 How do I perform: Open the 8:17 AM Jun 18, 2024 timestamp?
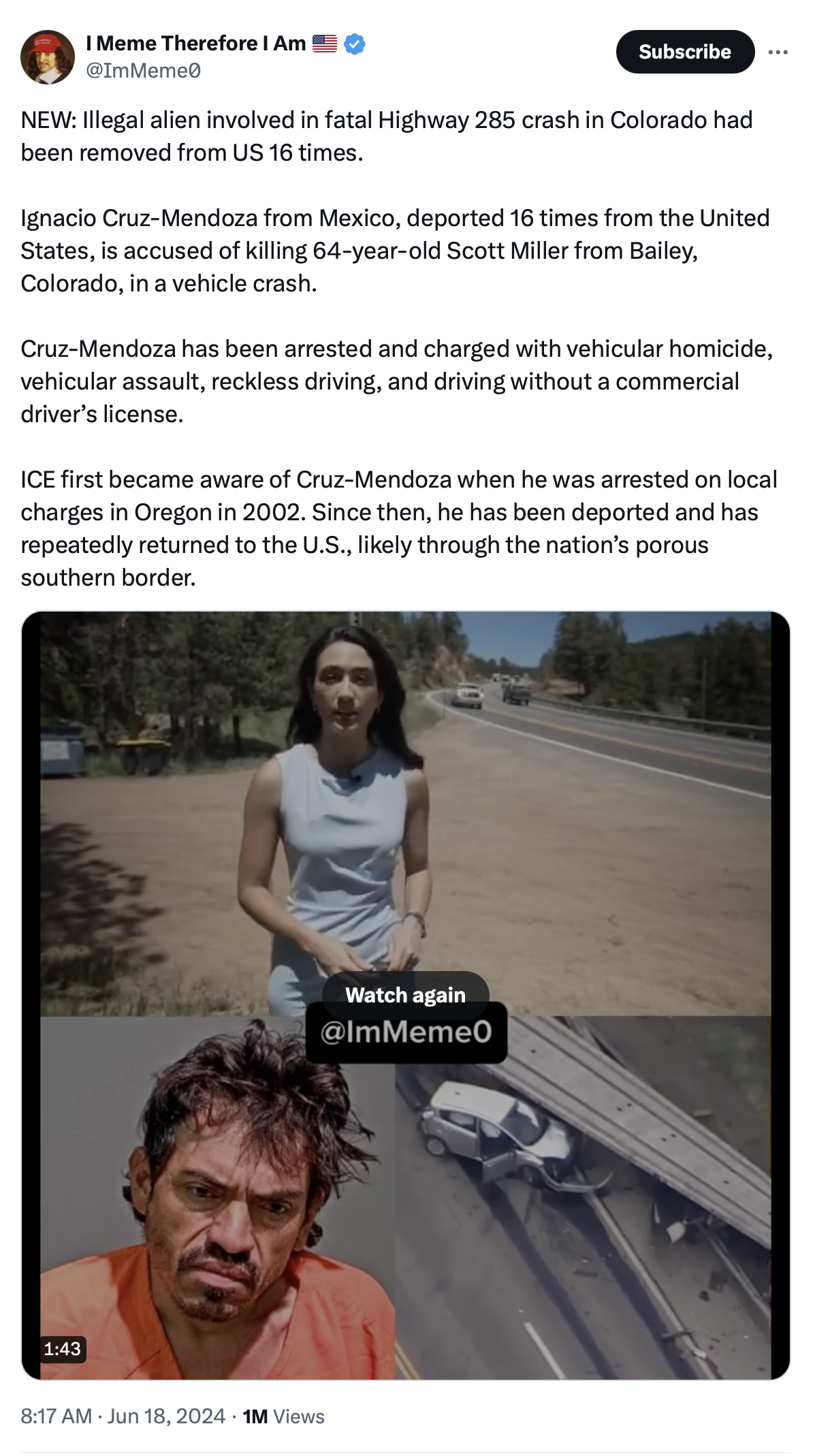point(123,1417)
